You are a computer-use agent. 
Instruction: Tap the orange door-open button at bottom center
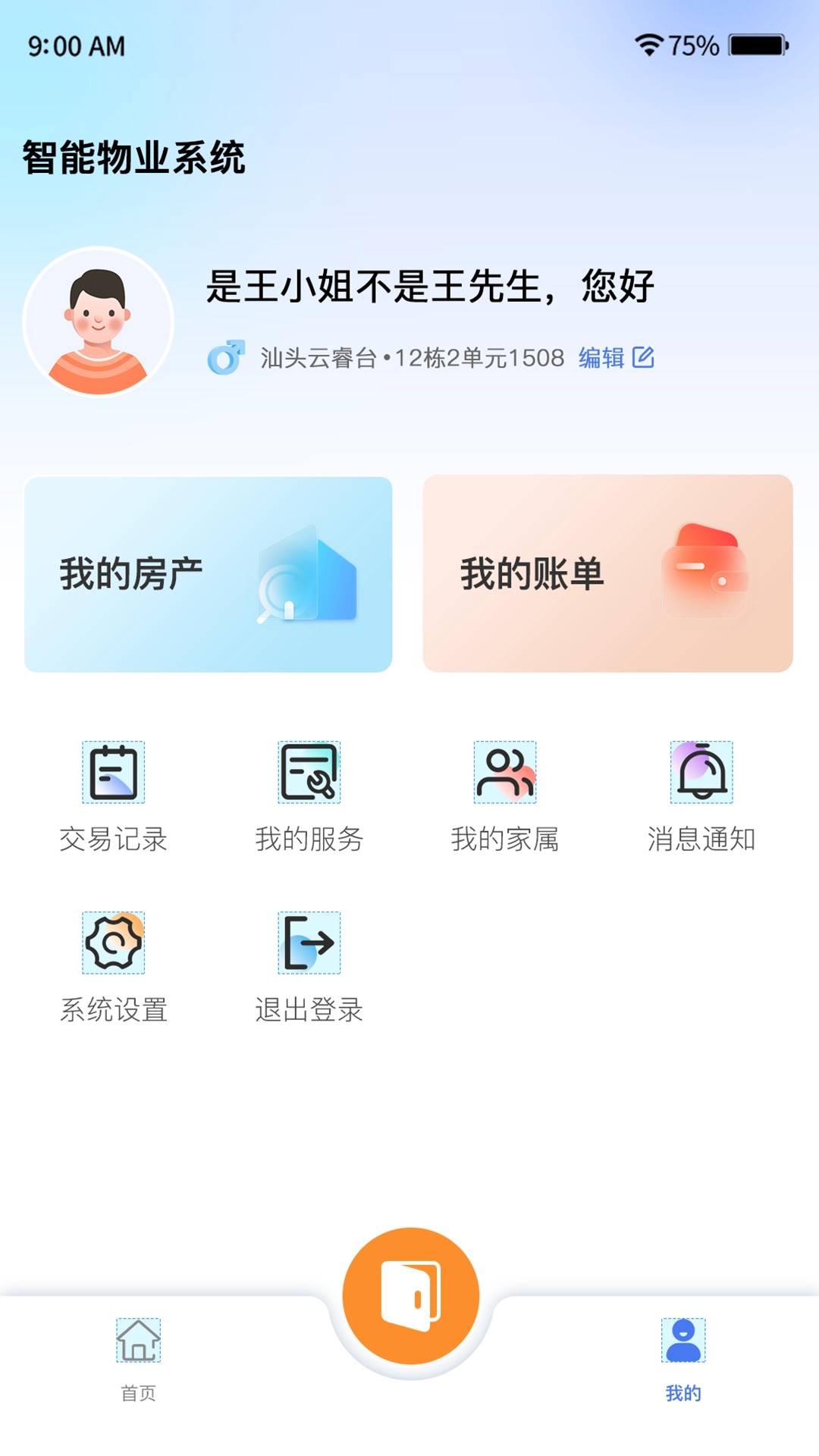click(x=409, y=1294)
